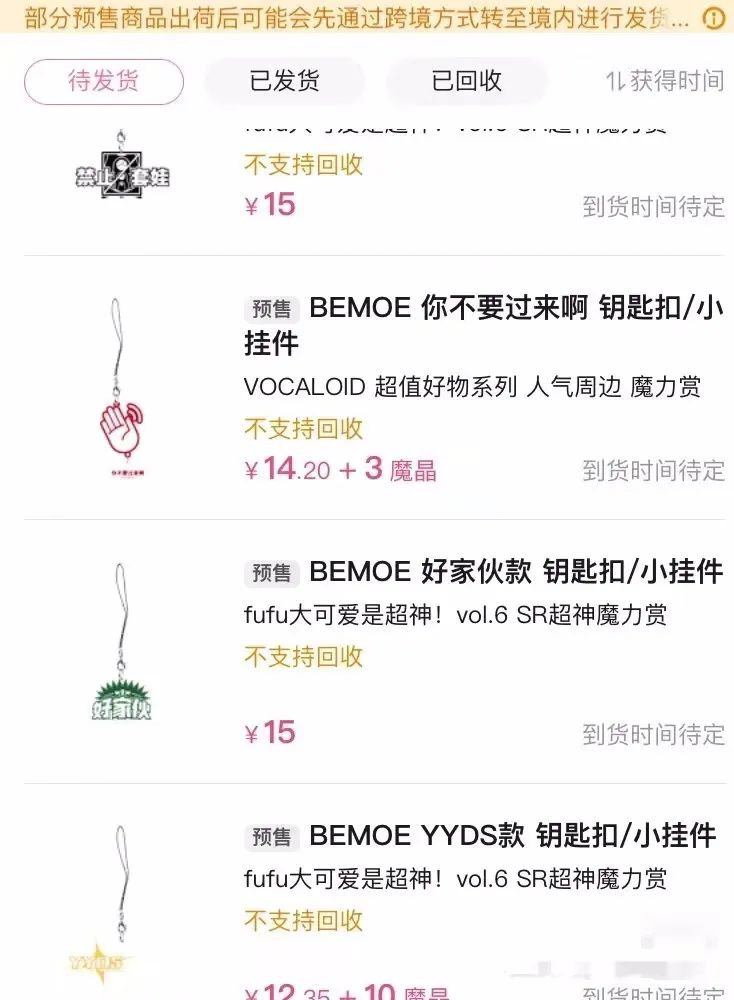Viewport: 734px width, 1000px height.
Task: Switch to the 已发货 tab
Action: coord(283,82)
